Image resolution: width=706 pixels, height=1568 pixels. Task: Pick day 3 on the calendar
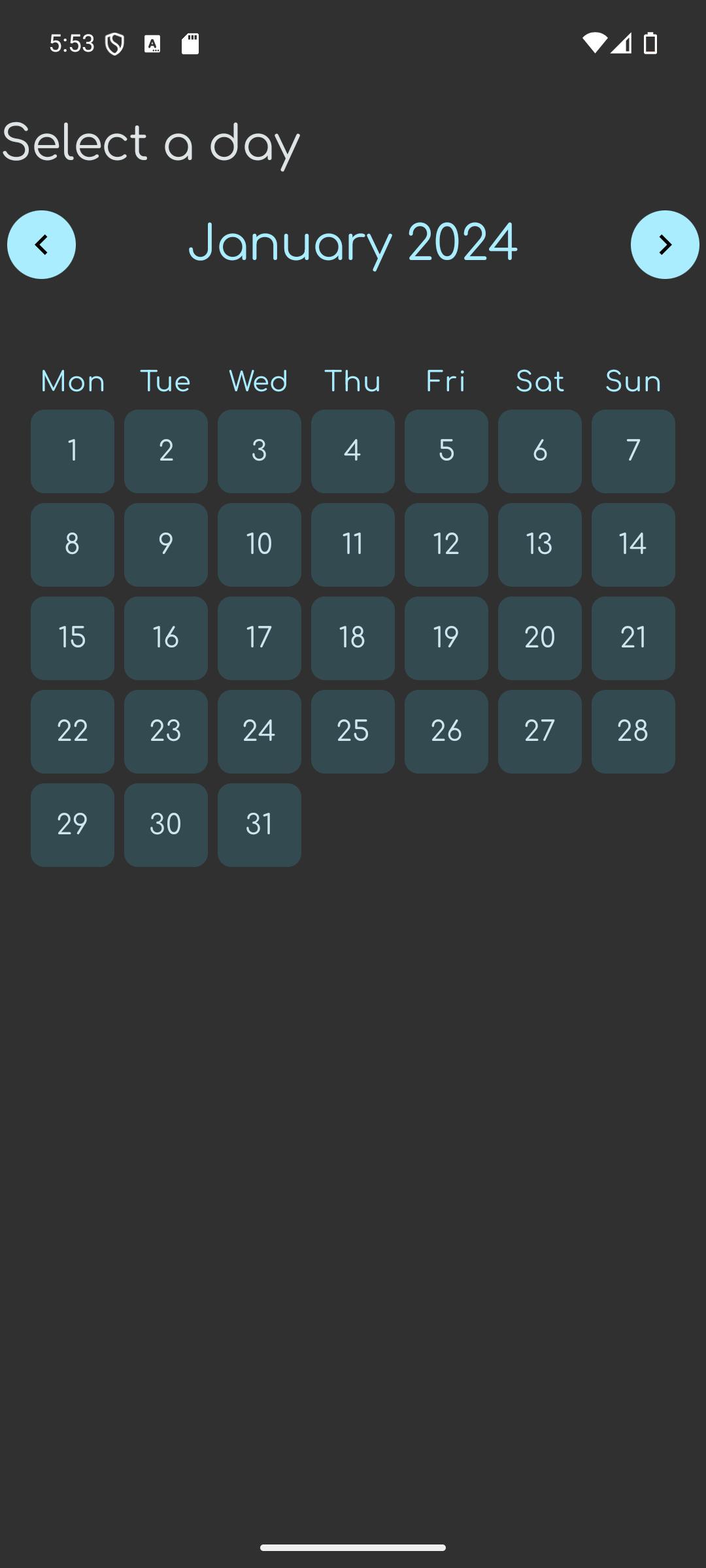[x=260, y=451]
